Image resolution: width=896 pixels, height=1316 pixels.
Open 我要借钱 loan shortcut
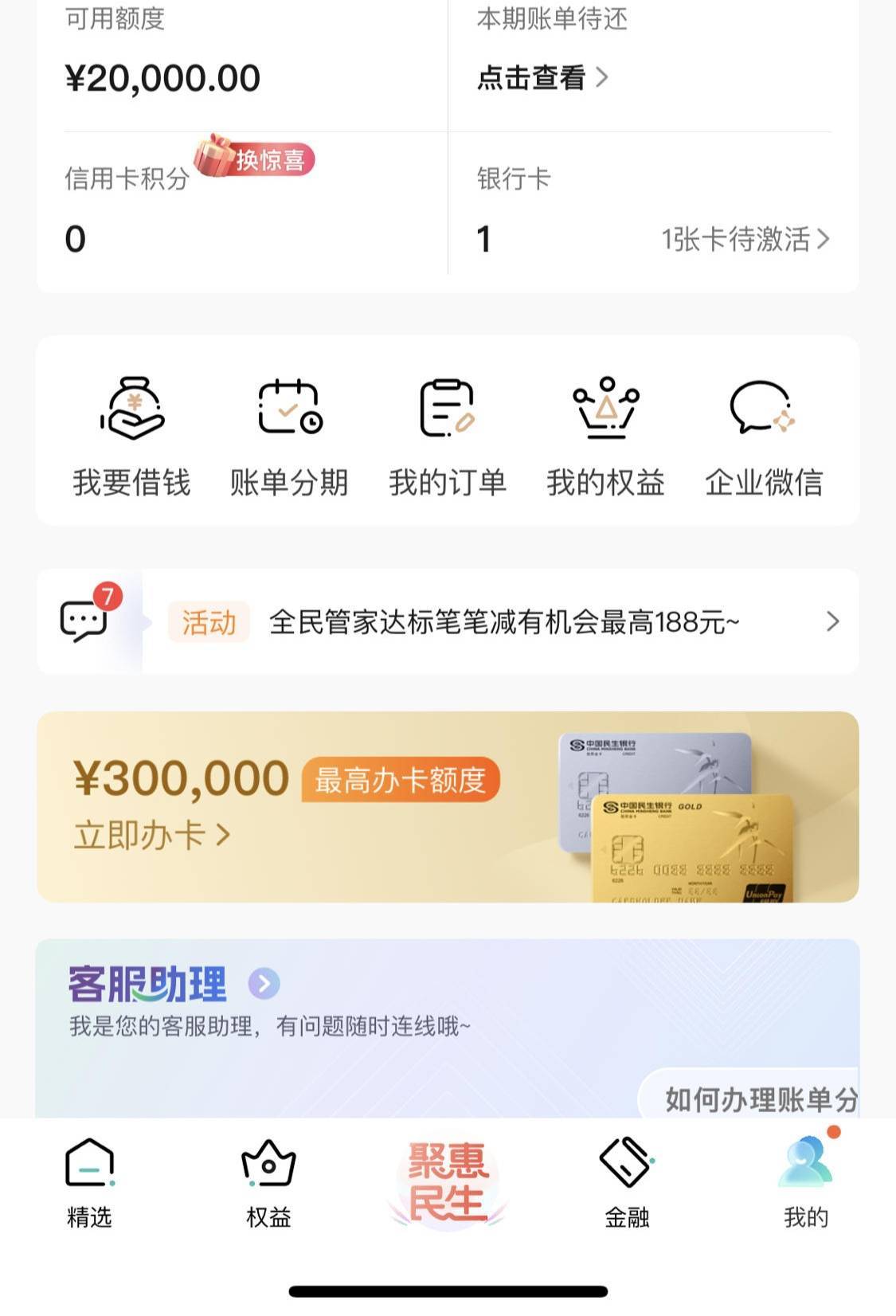tap(132, 438)
